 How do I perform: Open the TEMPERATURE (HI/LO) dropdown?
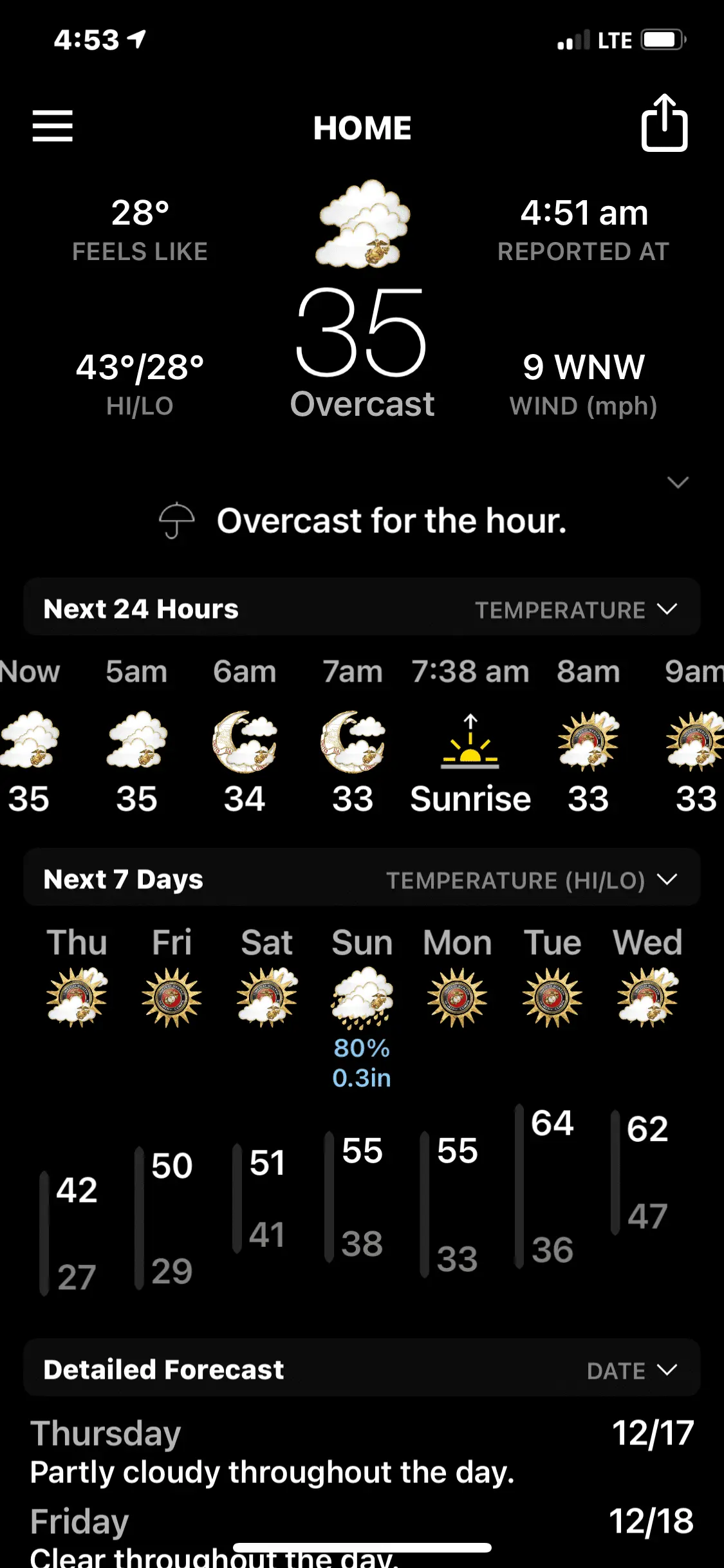click(x=532, y=880)
